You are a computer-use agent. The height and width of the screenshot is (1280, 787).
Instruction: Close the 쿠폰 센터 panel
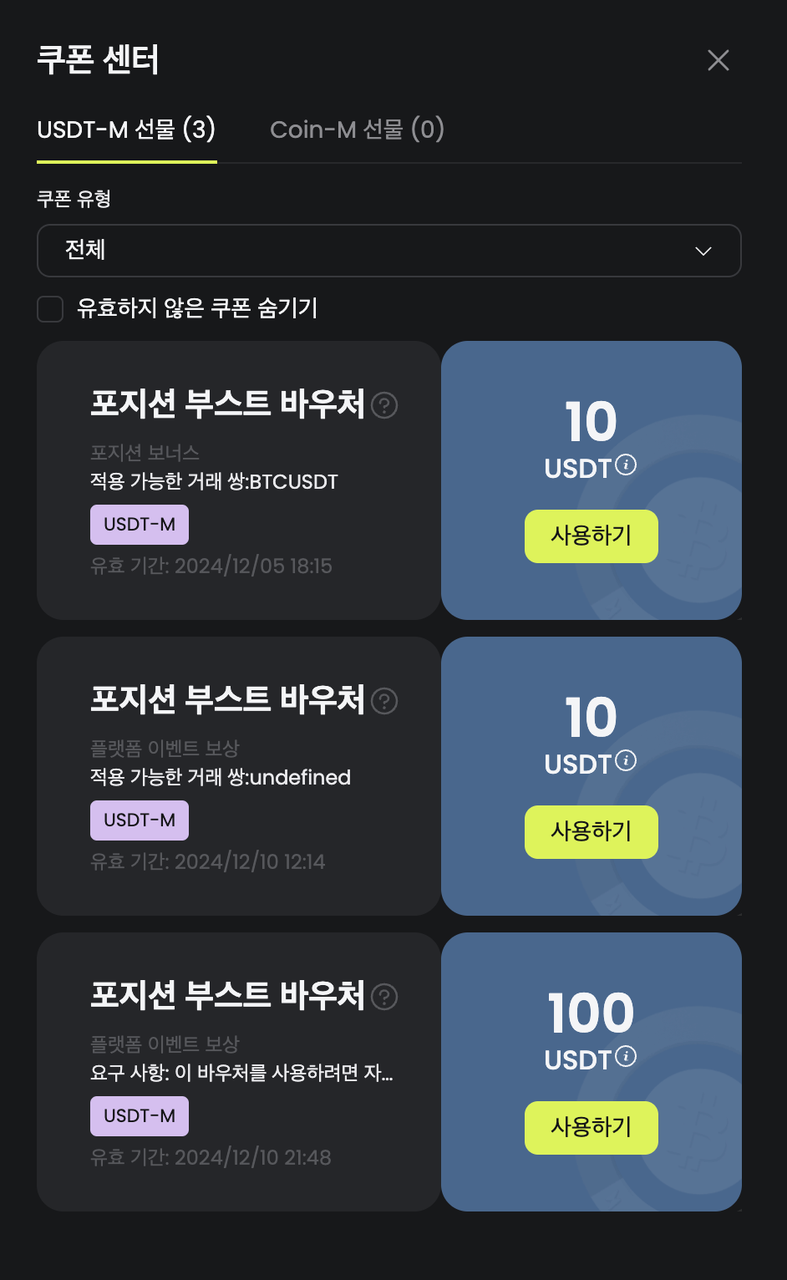click(718, 60)
